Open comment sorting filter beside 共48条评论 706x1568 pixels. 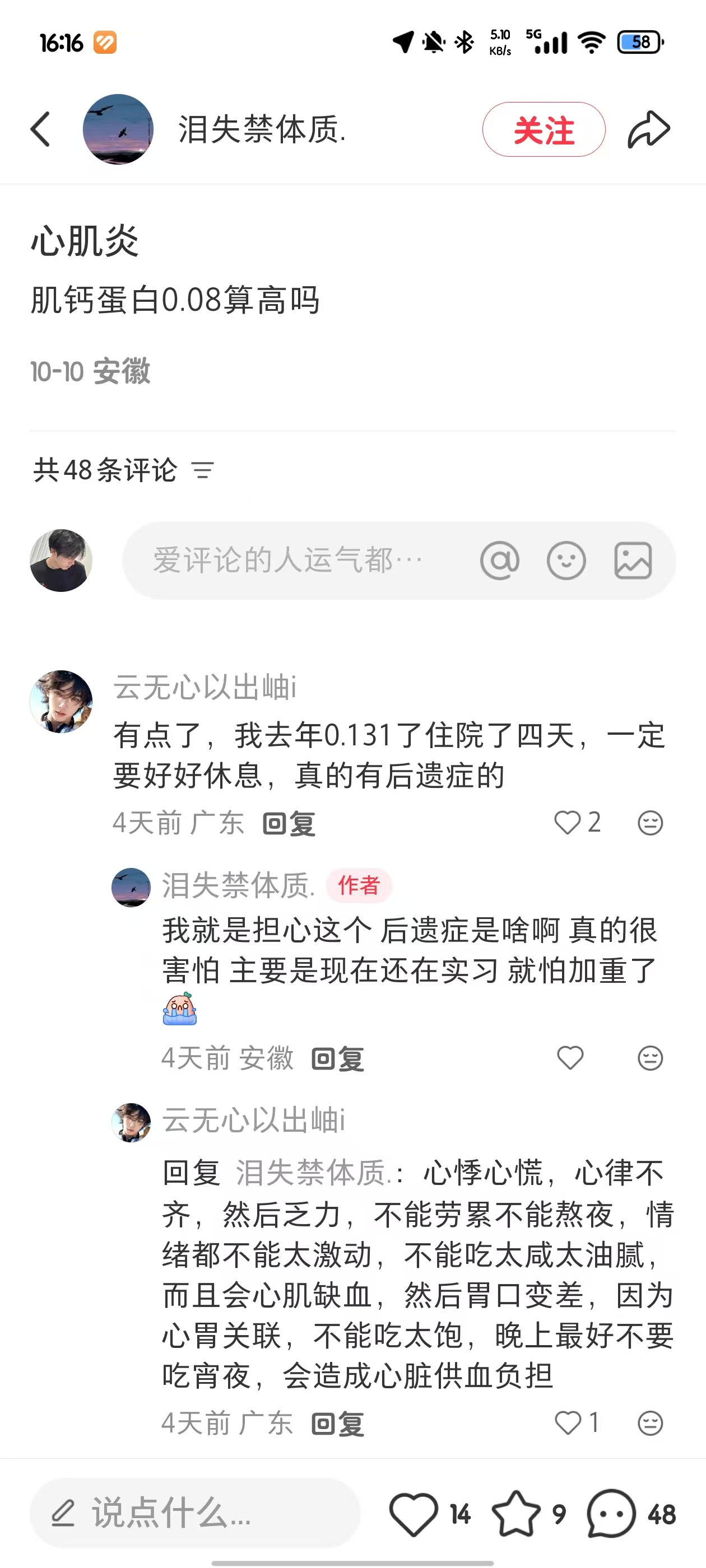[203, 470]
